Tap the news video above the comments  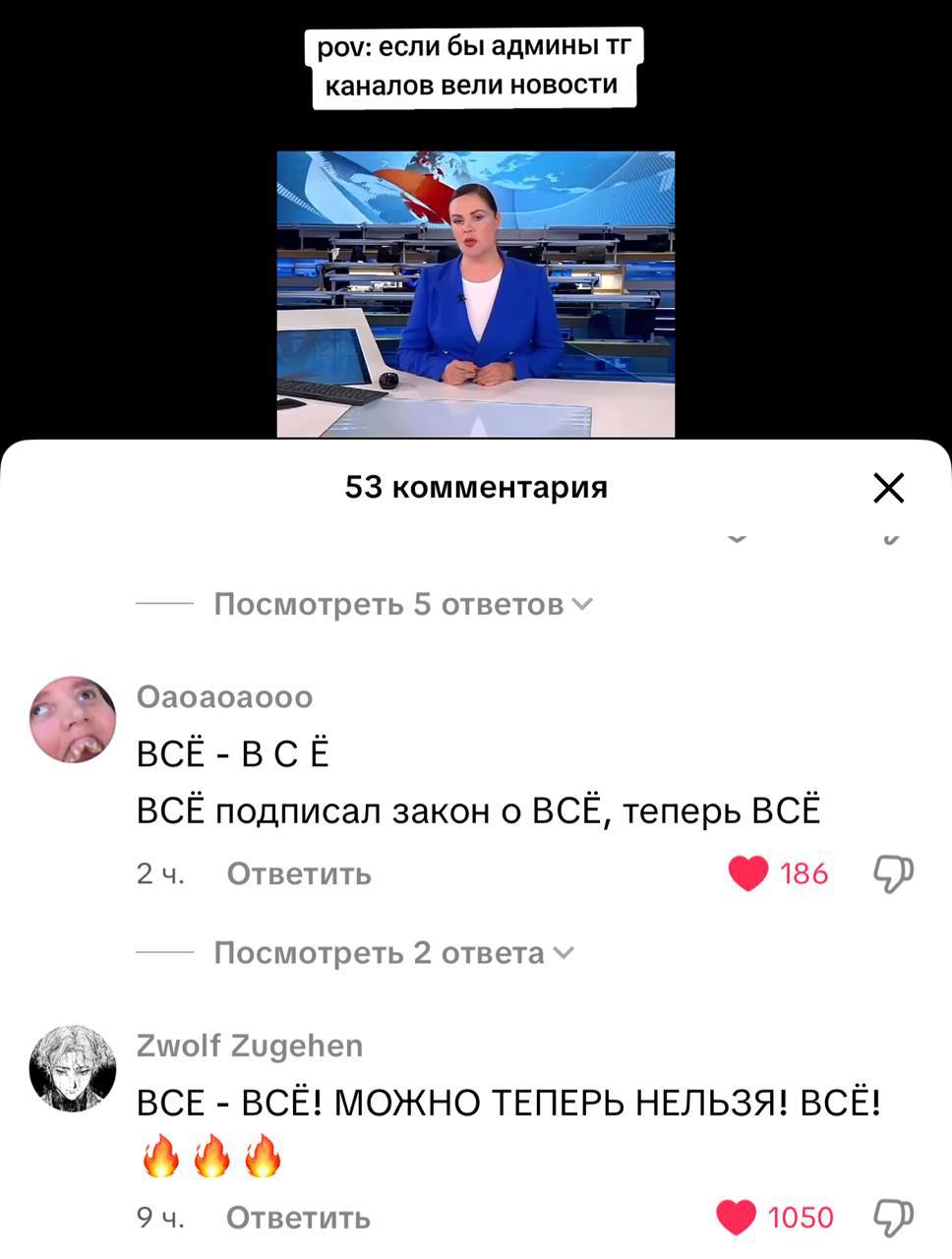475,293
